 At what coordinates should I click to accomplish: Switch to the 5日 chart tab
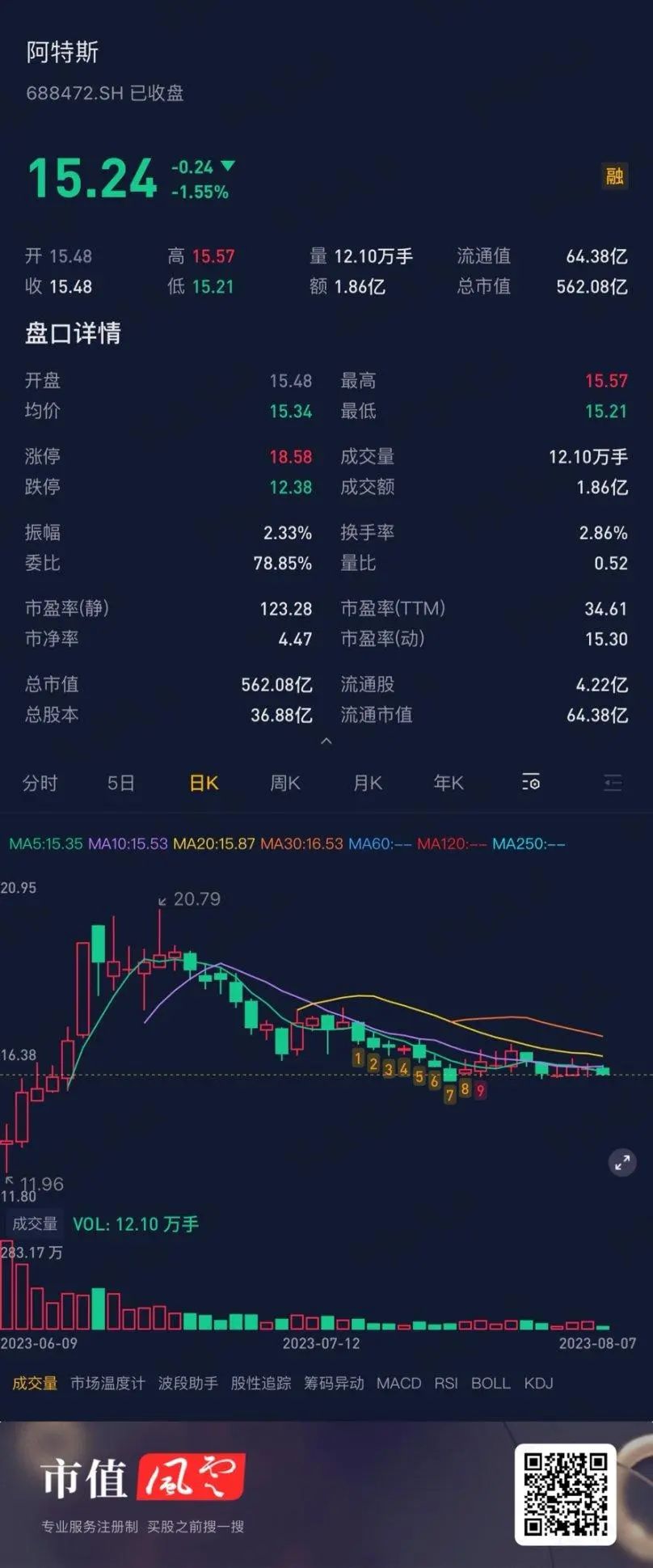click(x=121, y=783)
